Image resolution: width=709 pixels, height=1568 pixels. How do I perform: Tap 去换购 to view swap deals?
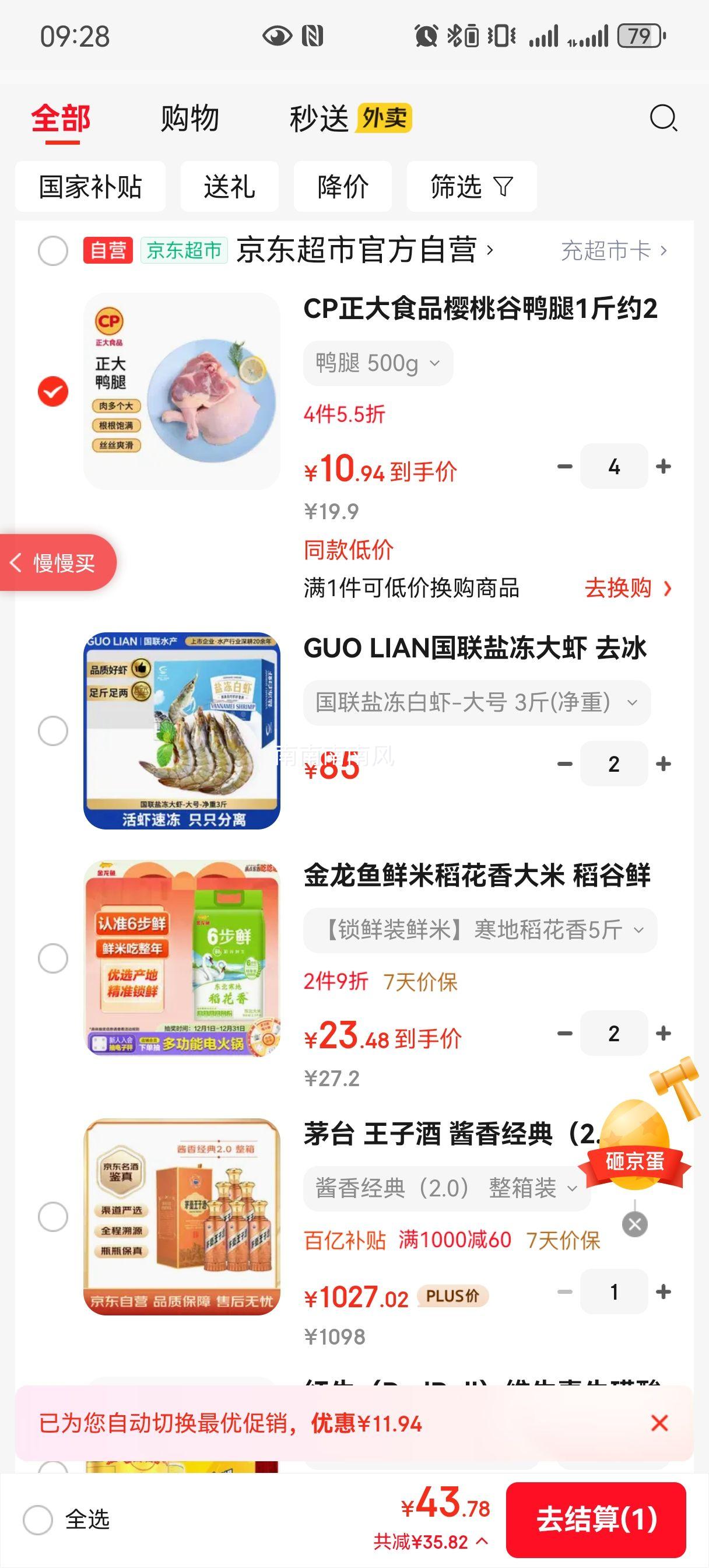[628, 588]
